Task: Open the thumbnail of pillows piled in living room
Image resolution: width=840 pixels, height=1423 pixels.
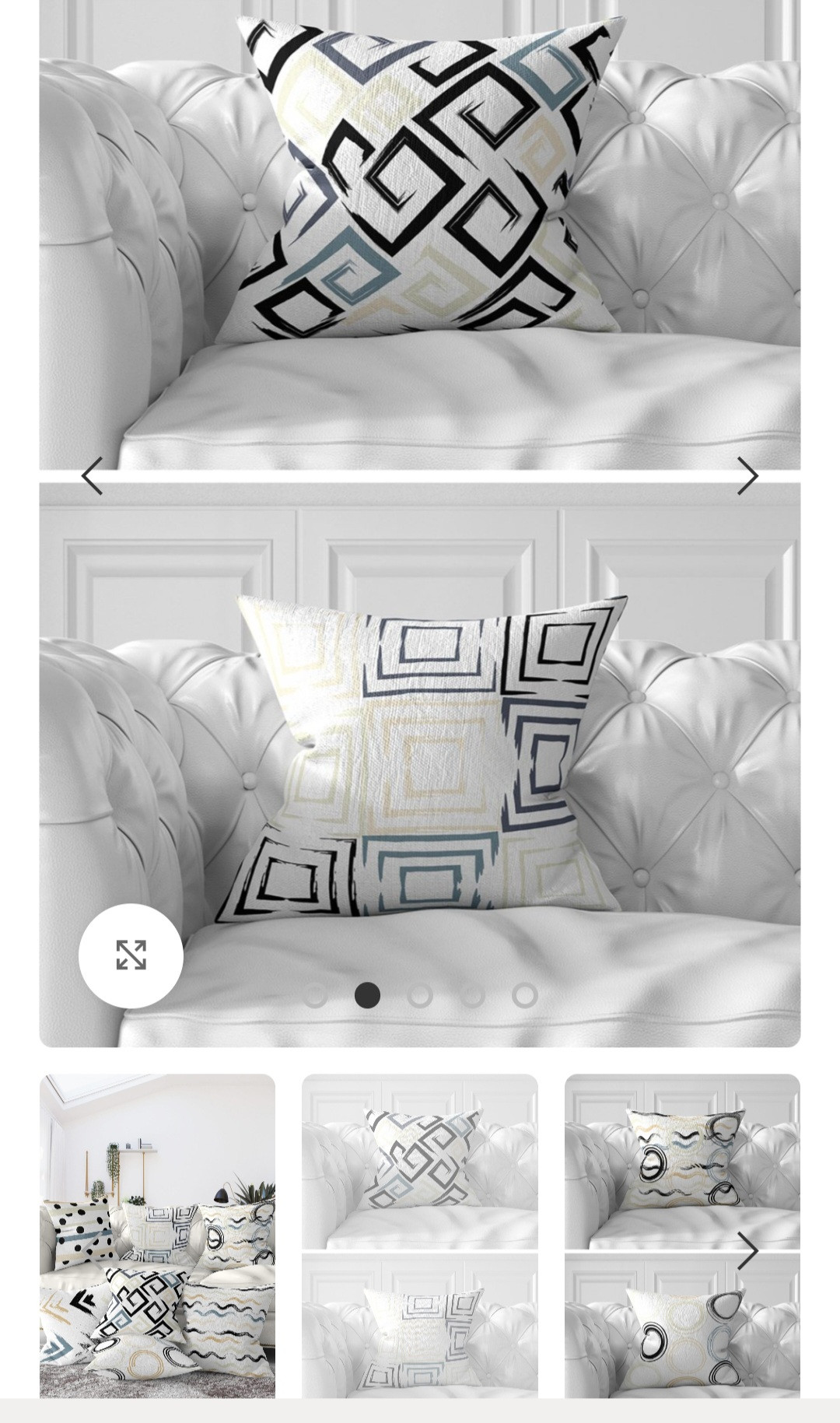Action: click(x=157, y=1235)
